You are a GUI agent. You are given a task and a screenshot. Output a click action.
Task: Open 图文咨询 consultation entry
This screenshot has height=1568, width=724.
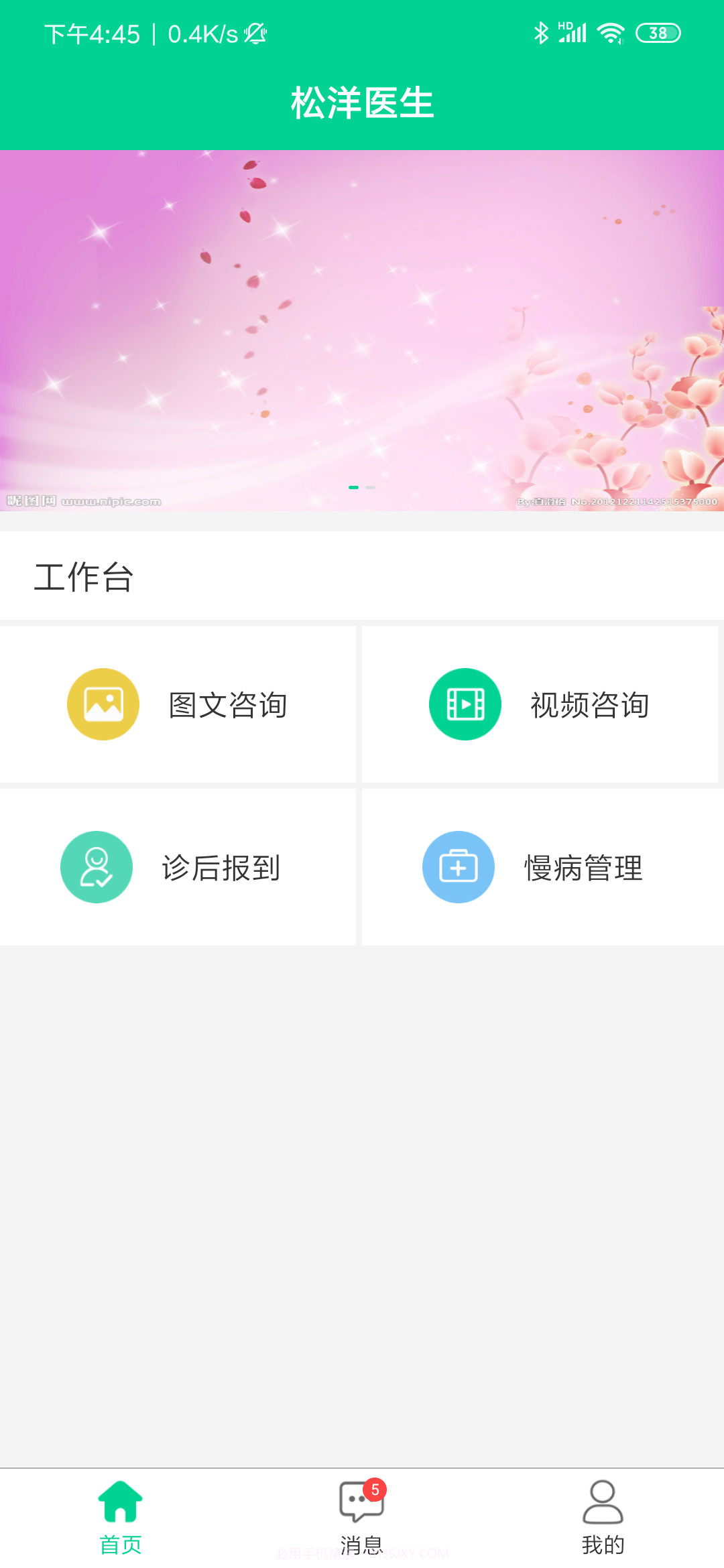180,704
